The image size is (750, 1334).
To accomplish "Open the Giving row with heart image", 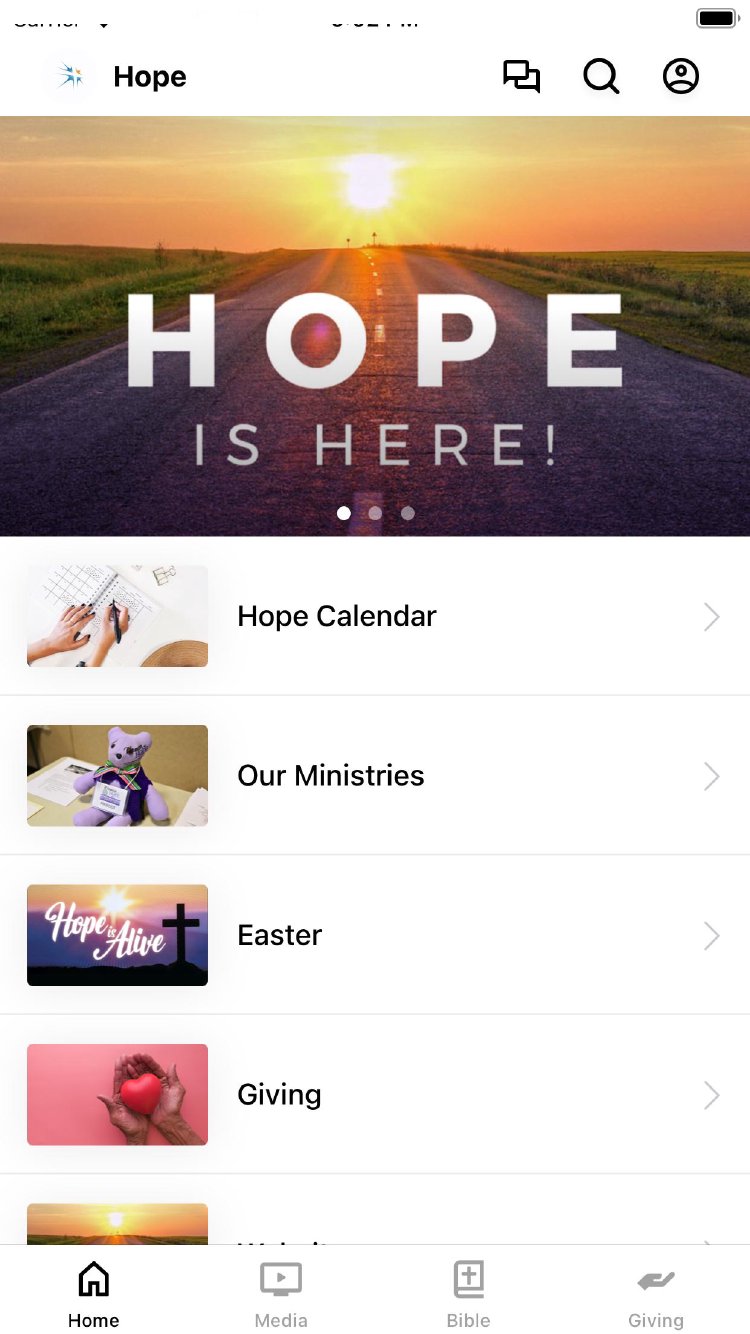I will [375, 1095].
